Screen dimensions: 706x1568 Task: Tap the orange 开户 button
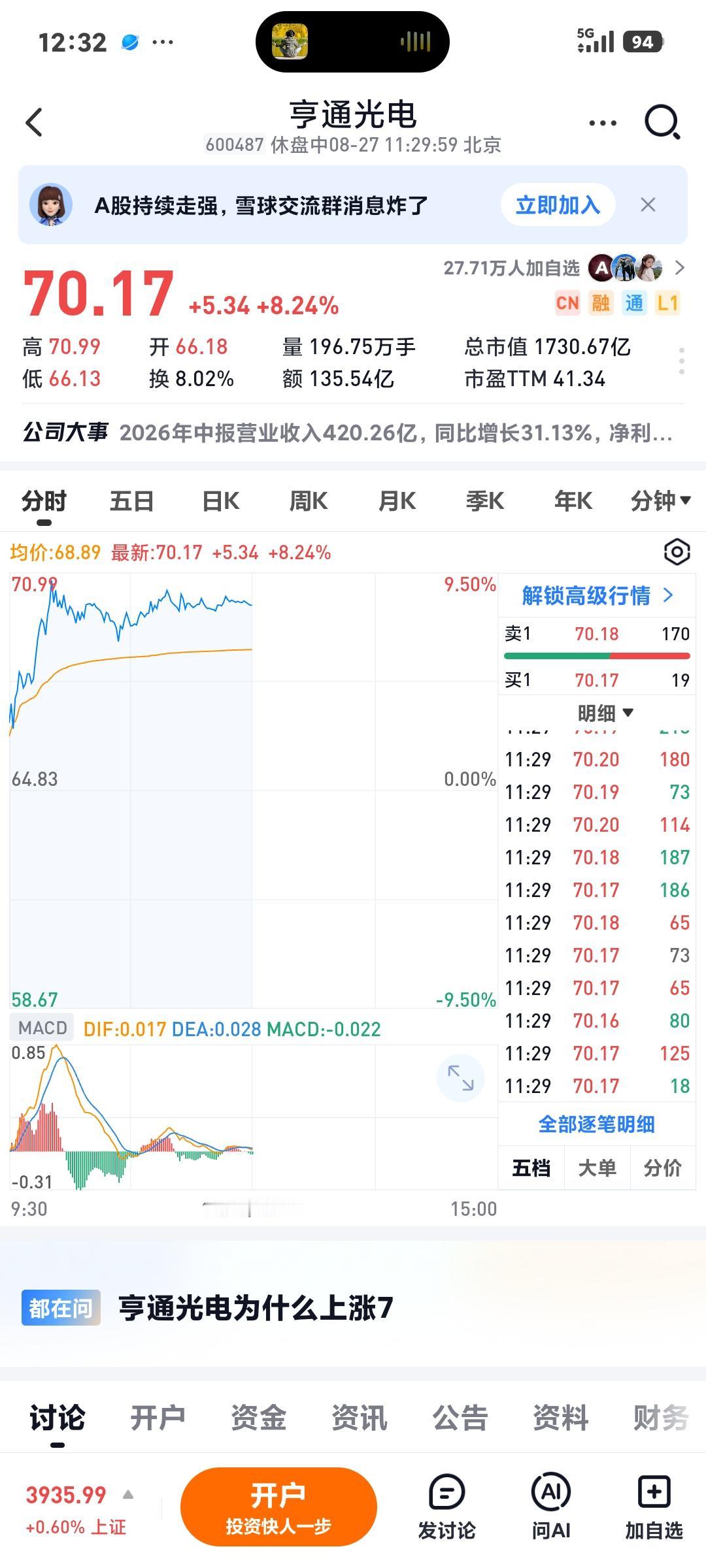coord(278,1507)
